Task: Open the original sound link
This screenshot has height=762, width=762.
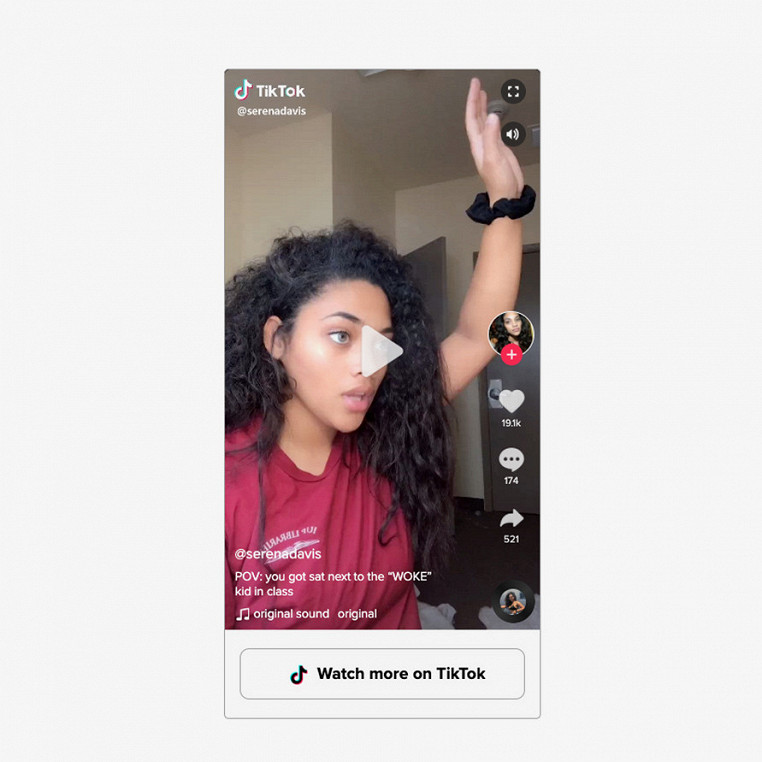Action: [290, 614]
